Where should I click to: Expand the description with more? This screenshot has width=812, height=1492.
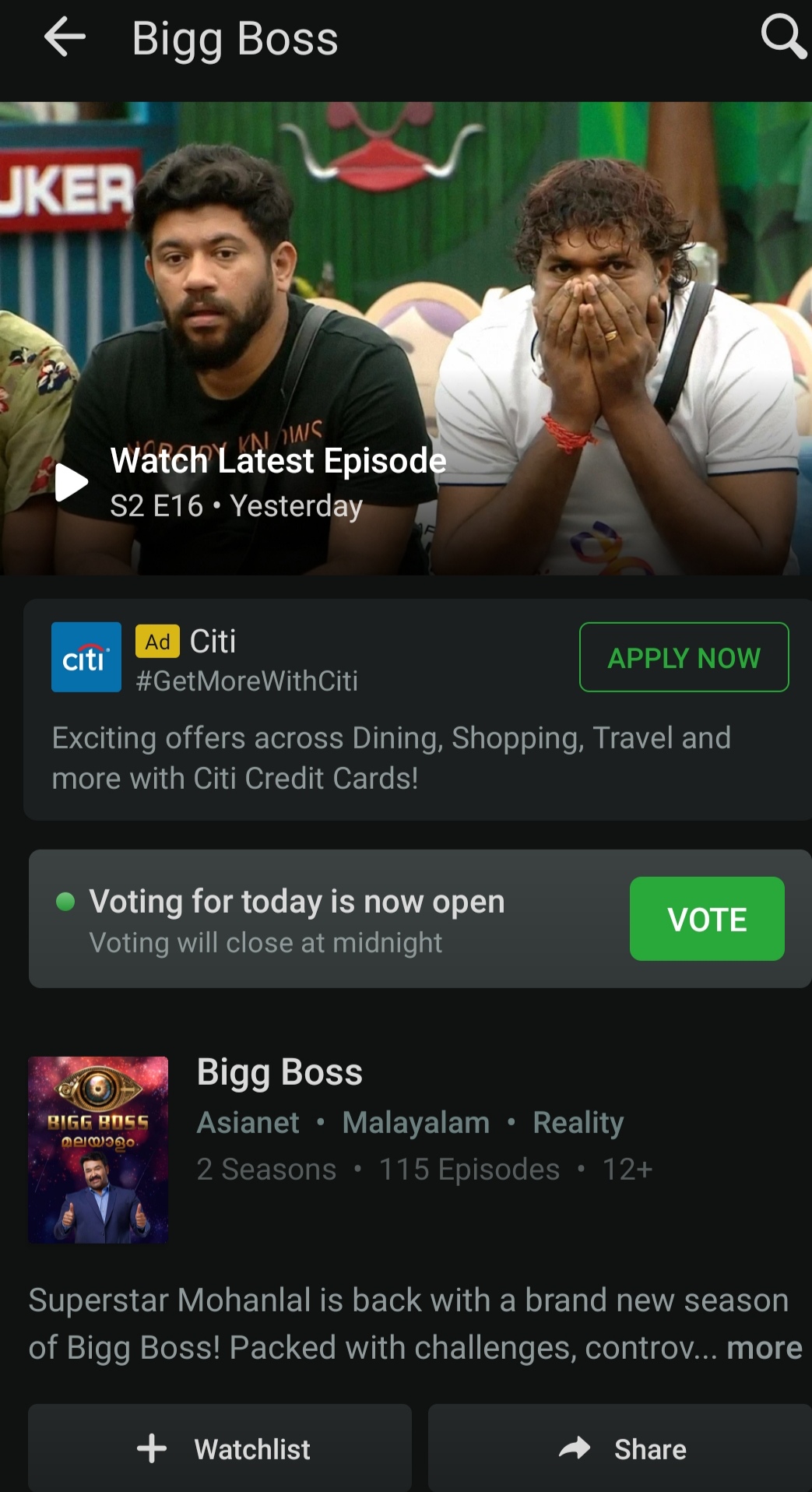click(764, 1348)
